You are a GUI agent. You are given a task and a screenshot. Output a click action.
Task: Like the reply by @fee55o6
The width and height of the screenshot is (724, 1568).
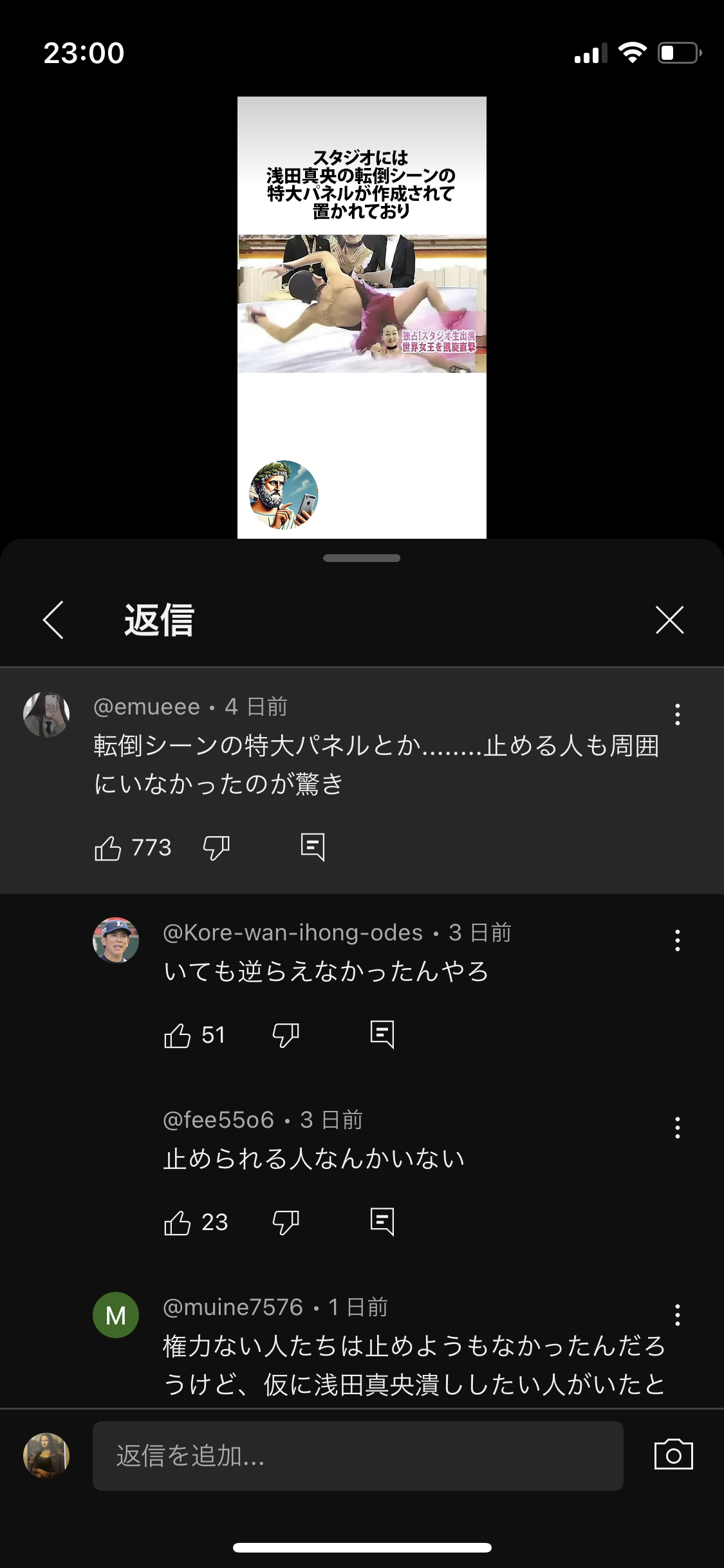point(178,1222)
